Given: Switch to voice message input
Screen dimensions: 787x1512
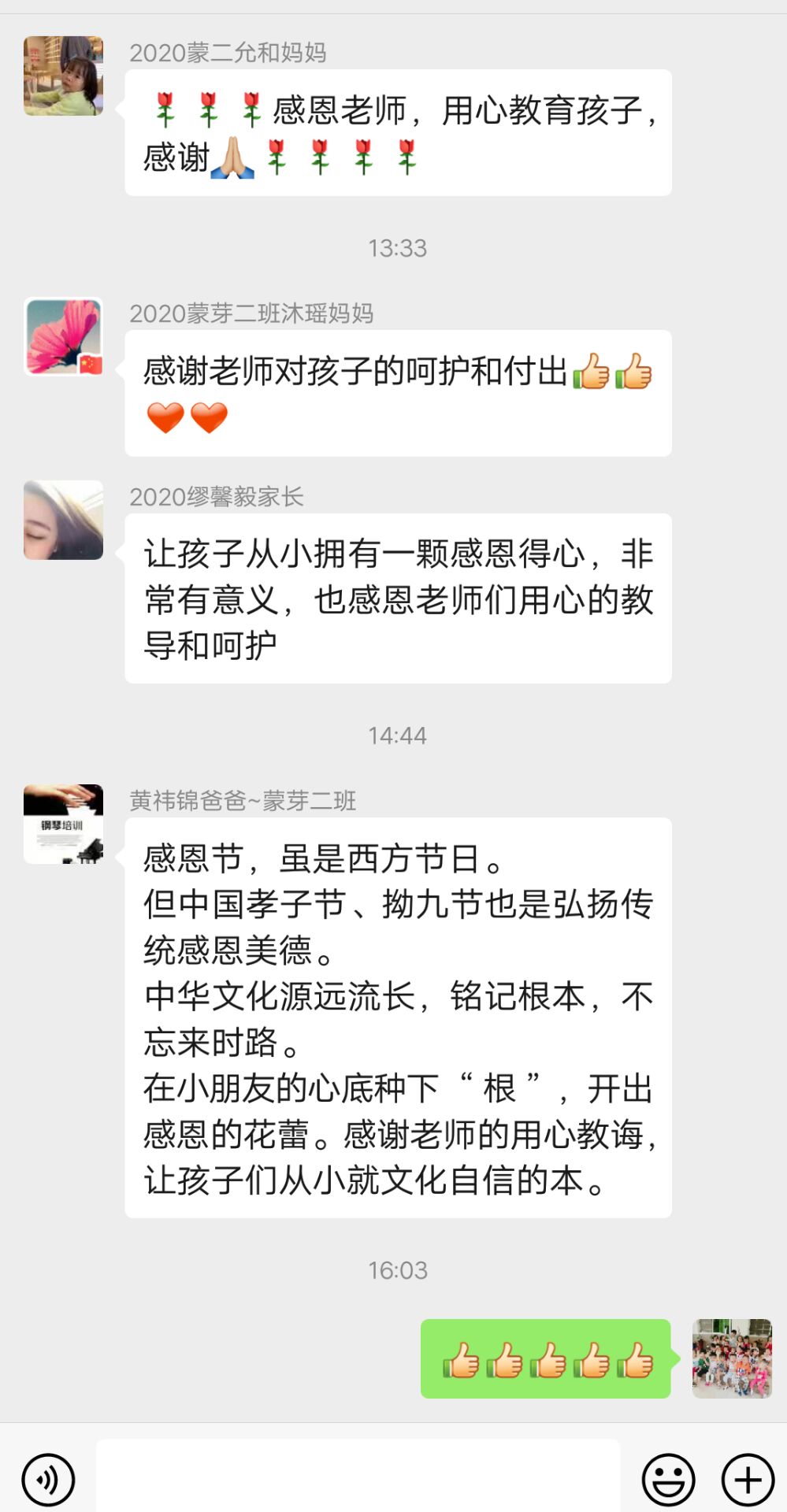Looking at the screenshot, I should (48, 1480).
